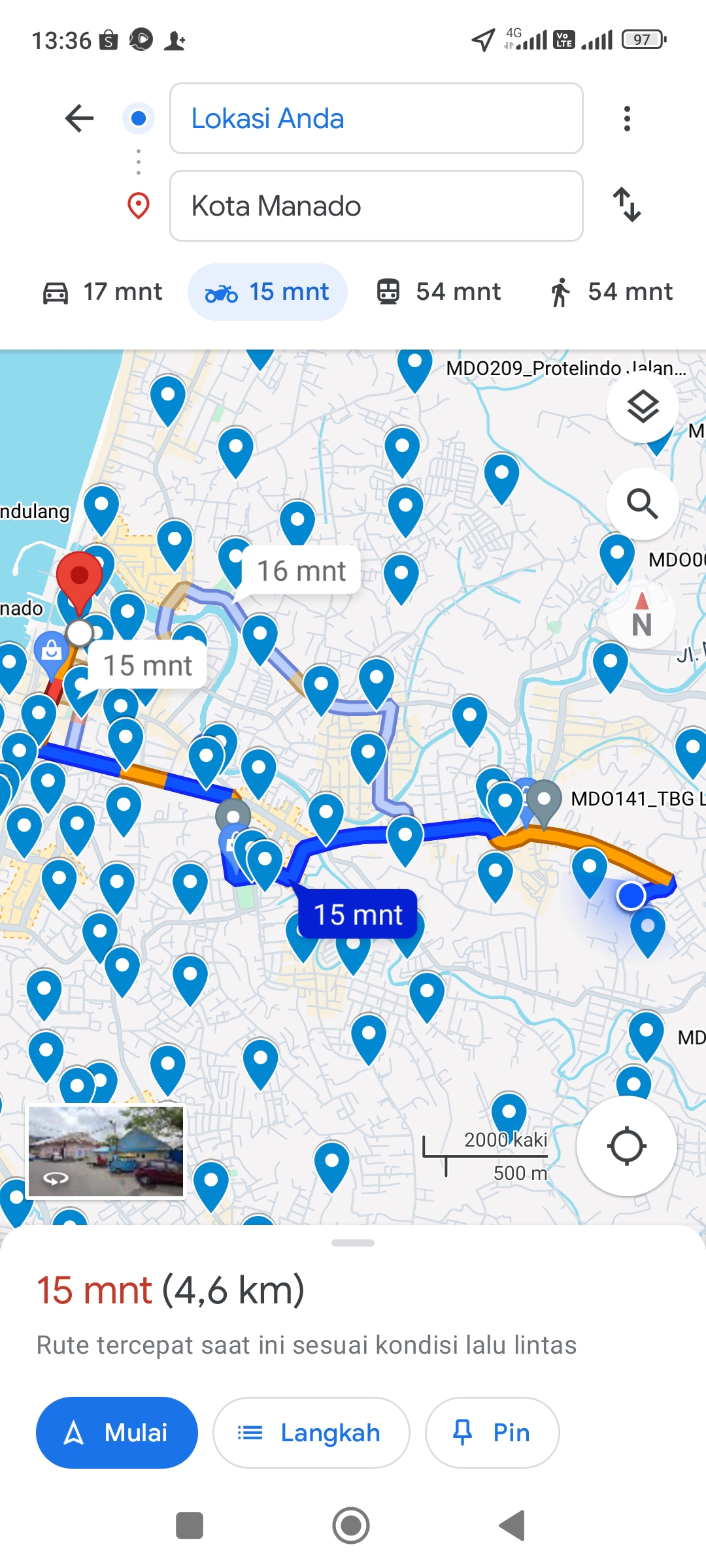Search along the route with magnifier

pyautogui.click(x=643, y=504)
